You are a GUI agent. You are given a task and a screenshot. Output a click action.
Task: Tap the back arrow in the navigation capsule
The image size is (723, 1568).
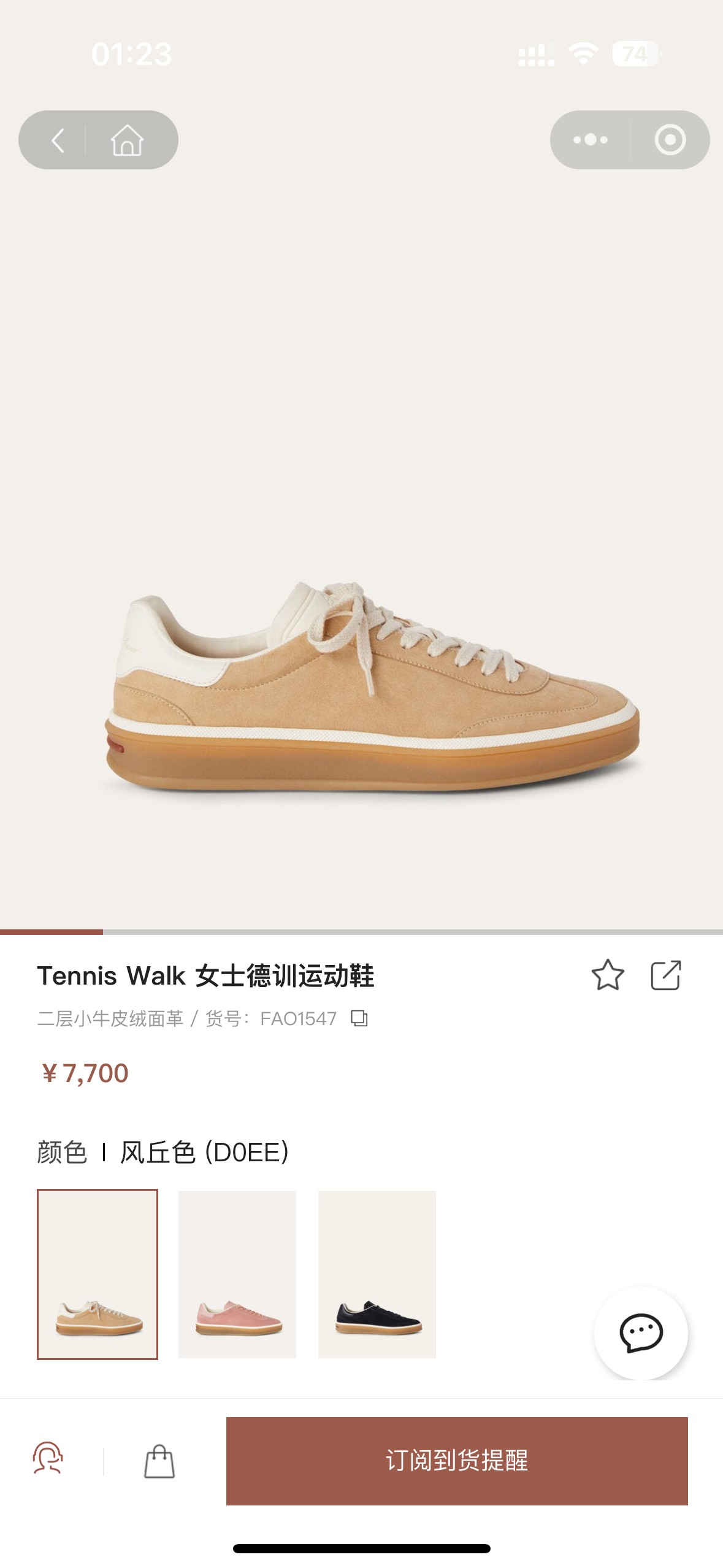(58, 139)
